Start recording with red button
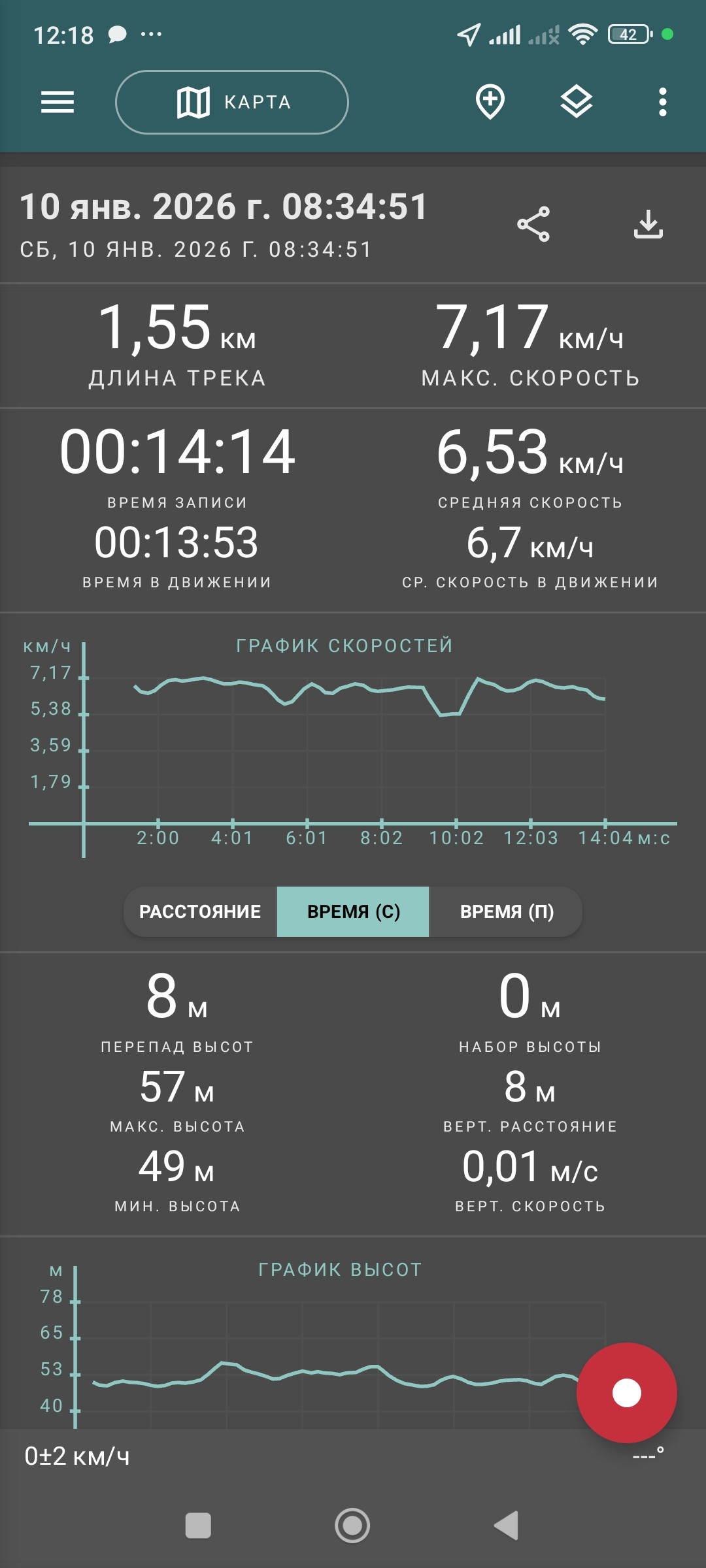 click(x=627, y=1393)
